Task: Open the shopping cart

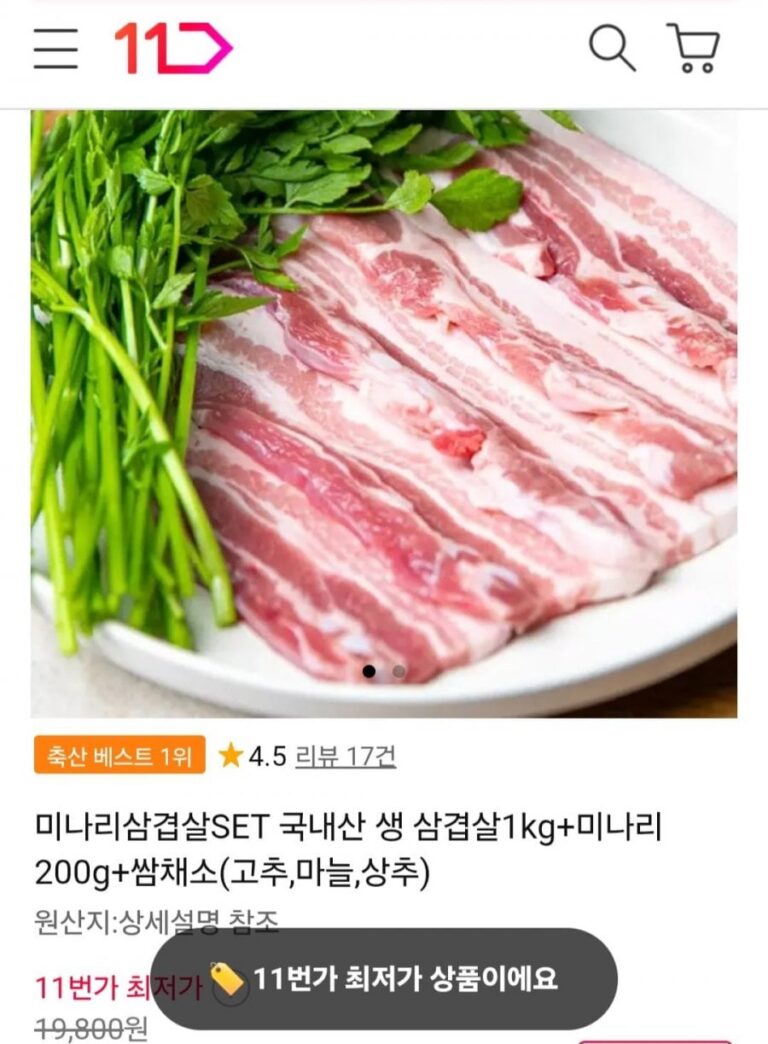Action: point(694,48)
